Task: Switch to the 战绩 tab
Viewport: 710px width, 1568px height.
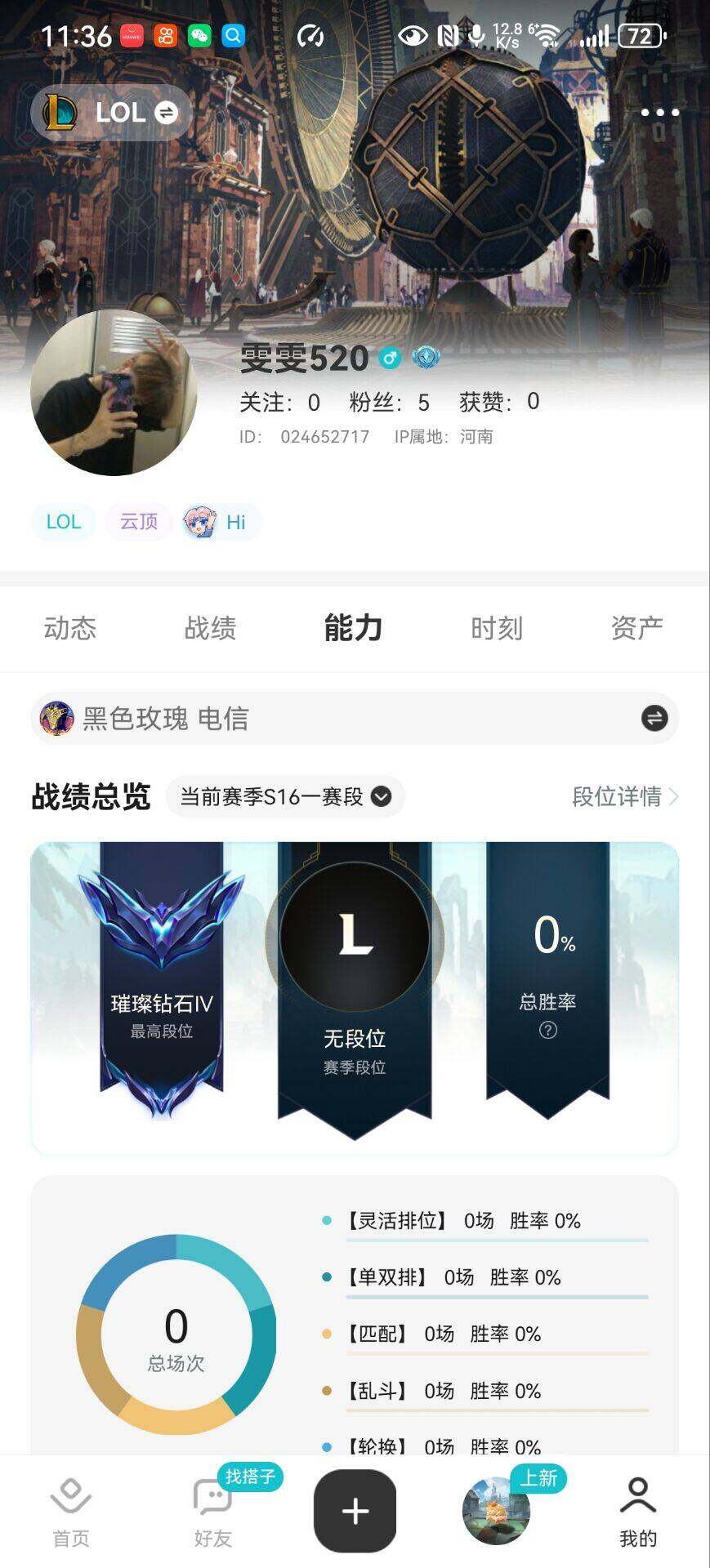Action: (x=212, y=628)
